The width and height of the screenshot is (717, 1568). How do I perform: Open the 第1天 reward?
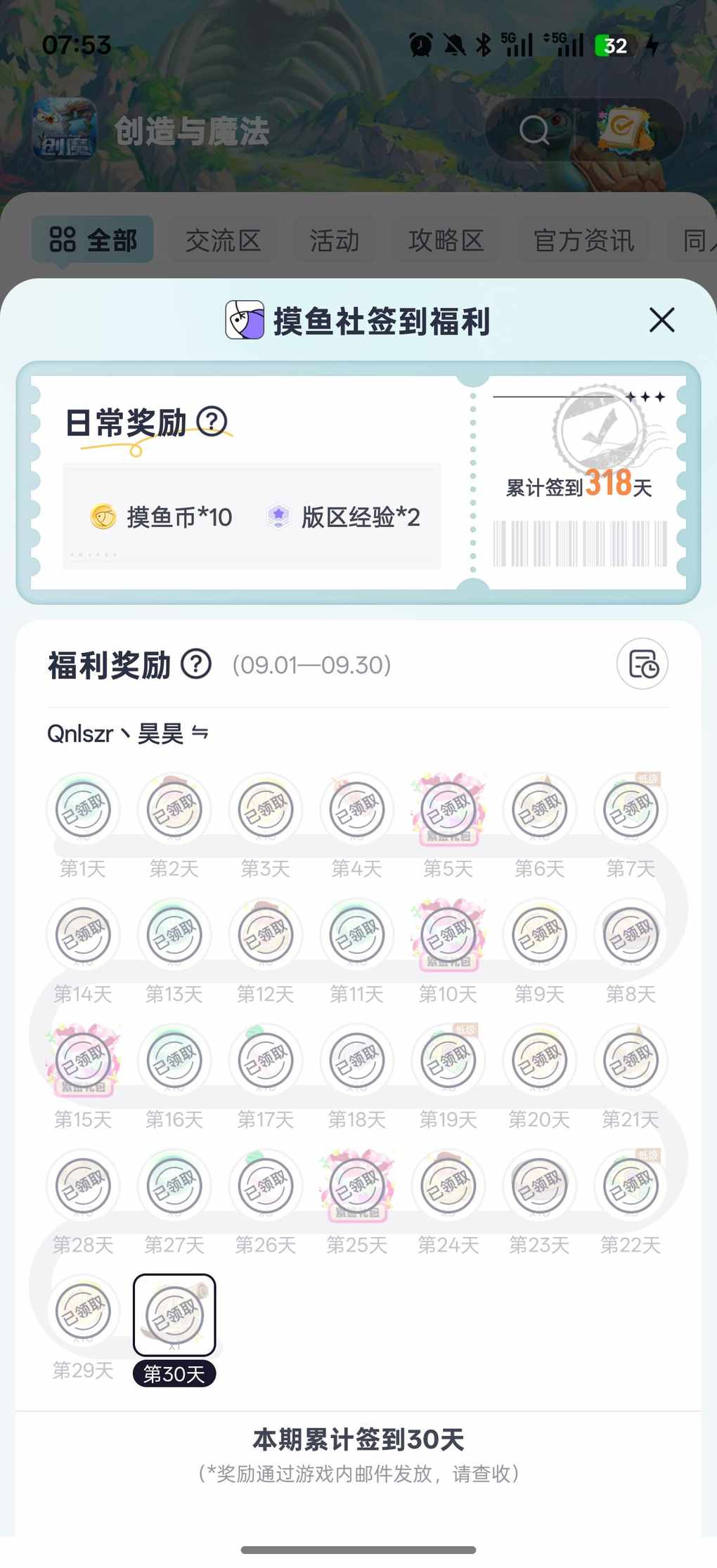83,810
